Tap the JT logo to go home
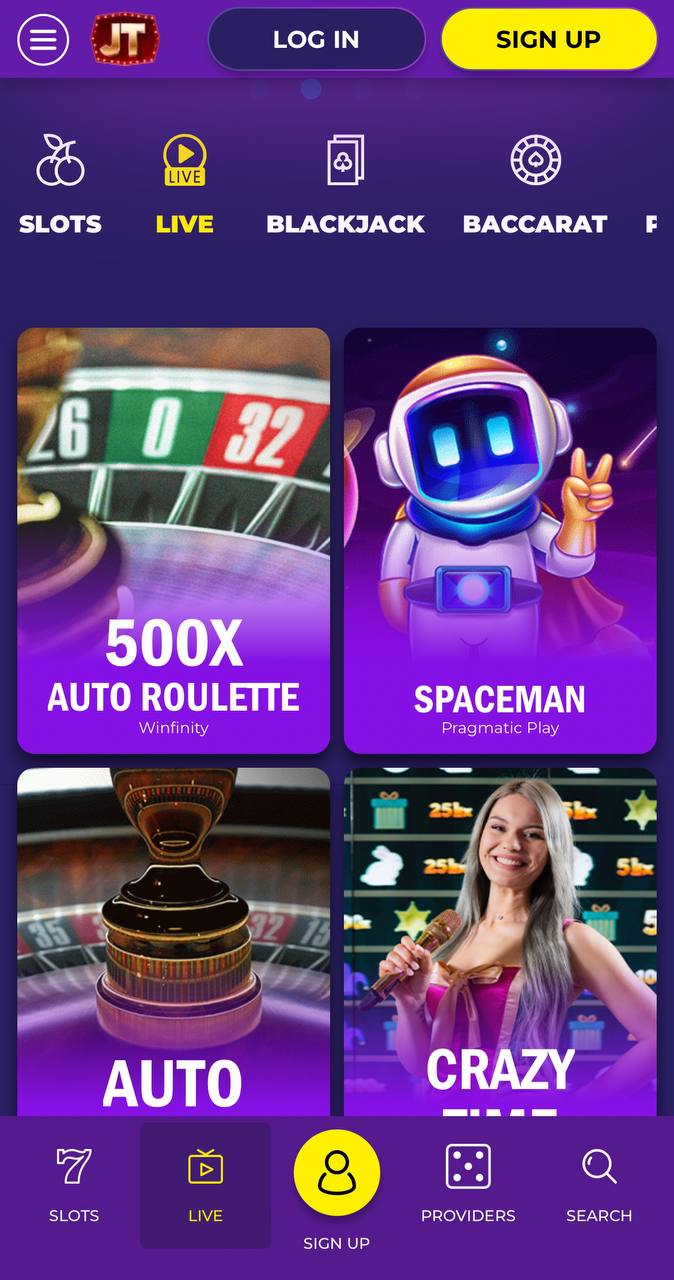Image resolution: width=674 pixels, height=1280 pixels. click(125, 39)
